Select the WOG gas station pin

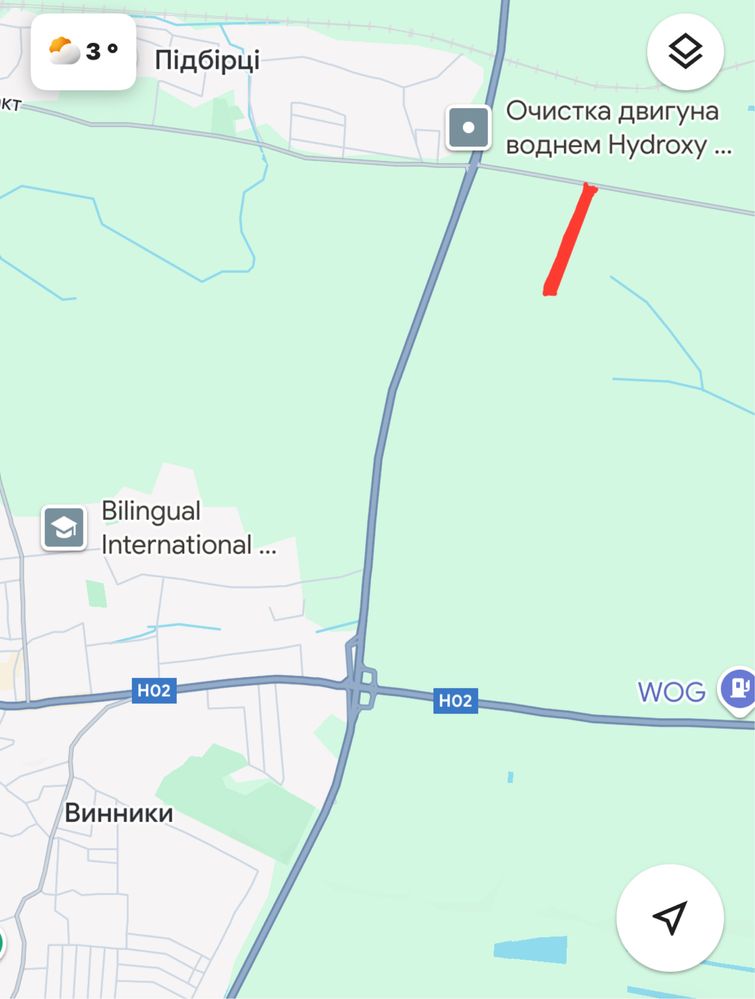739,689
